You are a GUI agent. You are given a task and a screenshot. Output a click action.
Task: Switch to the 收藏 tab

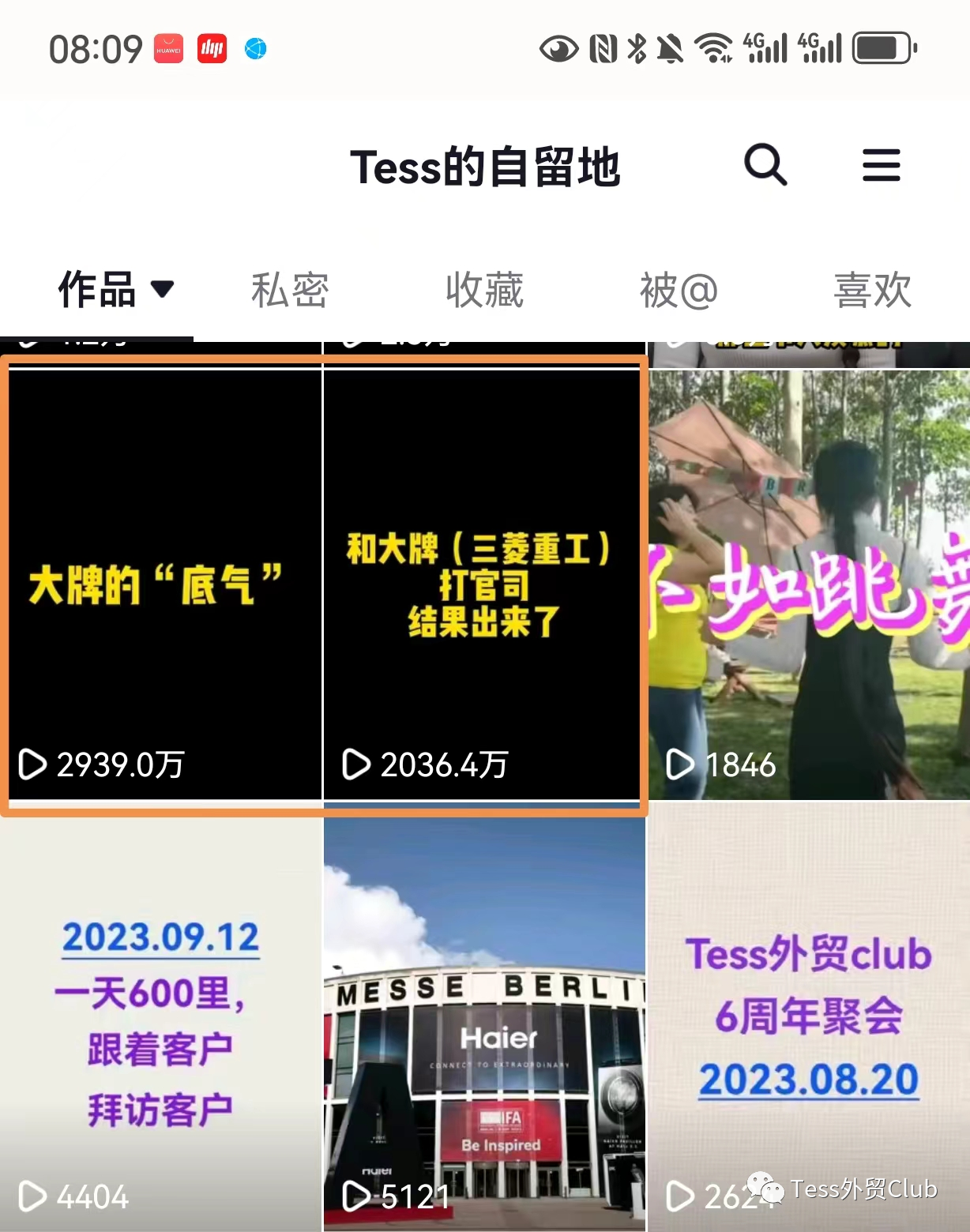(x=484, y=290)
